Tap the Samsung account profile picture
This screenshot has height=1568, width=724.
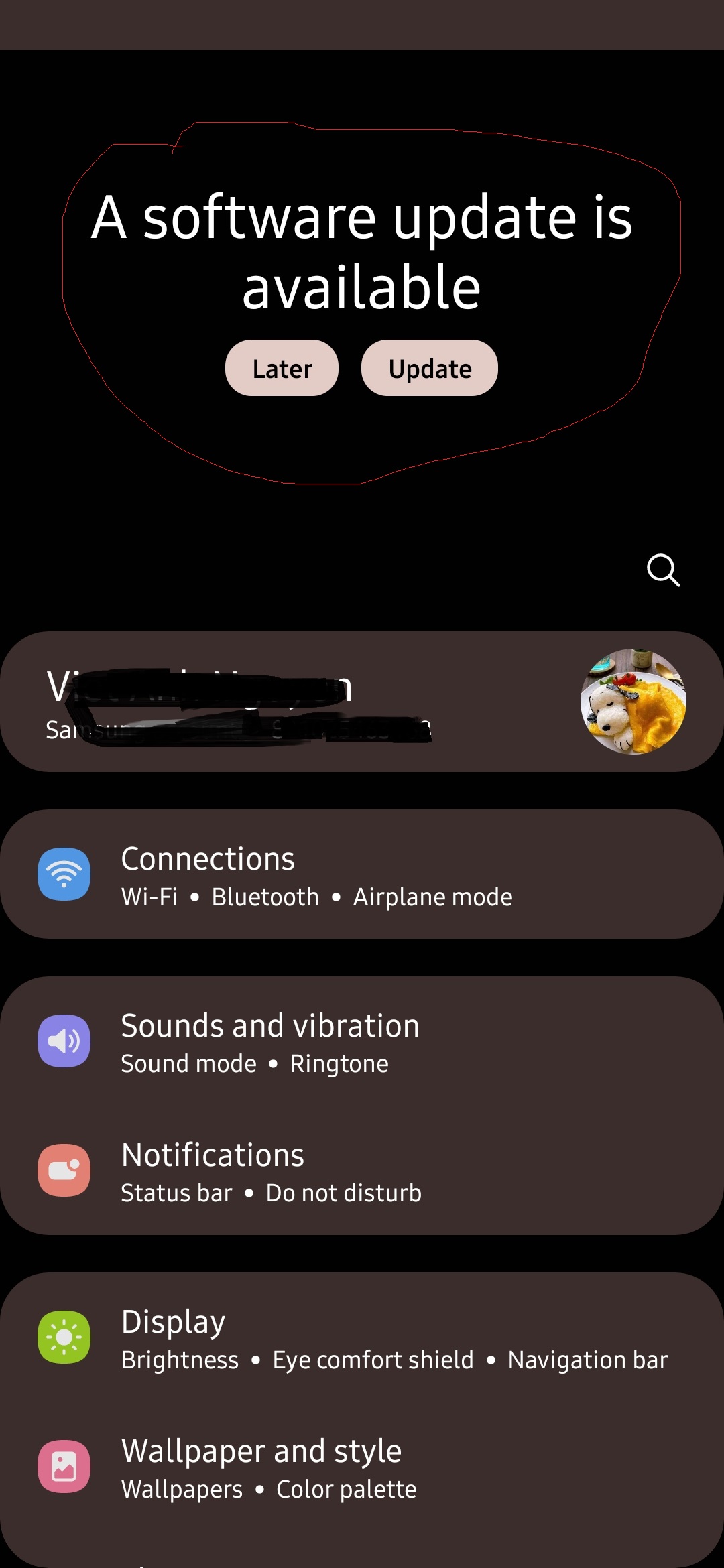(x=632, y=702)
